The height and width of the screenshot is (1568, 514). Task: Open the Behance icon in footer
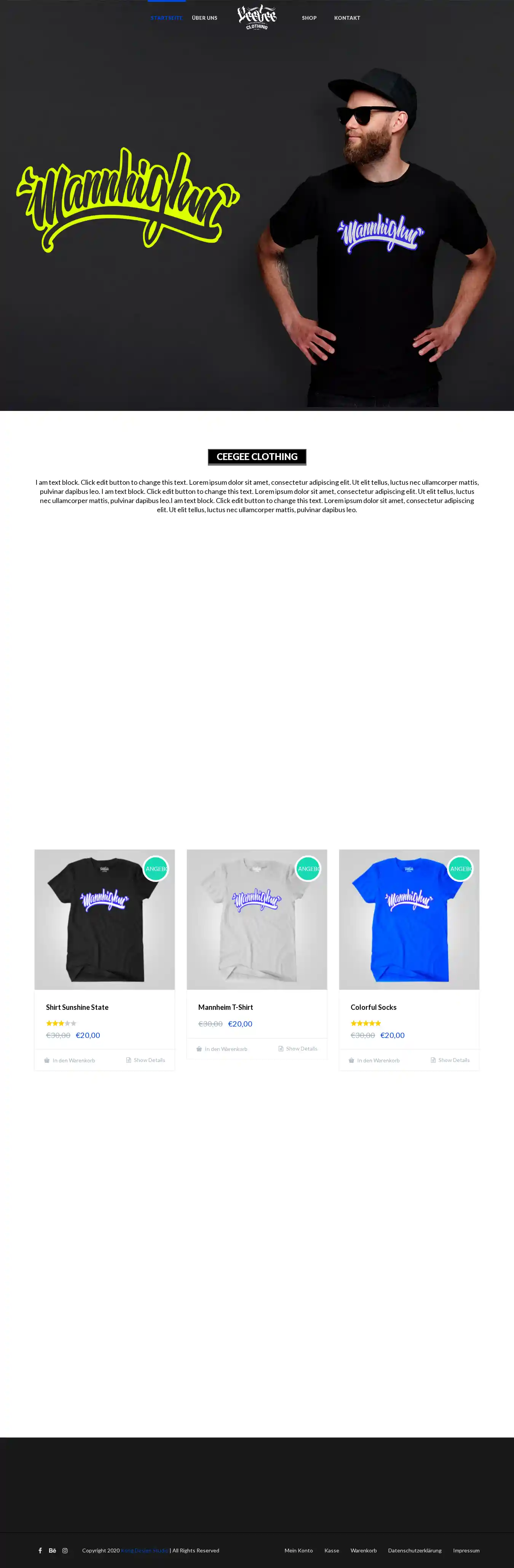coord(53,1550)
